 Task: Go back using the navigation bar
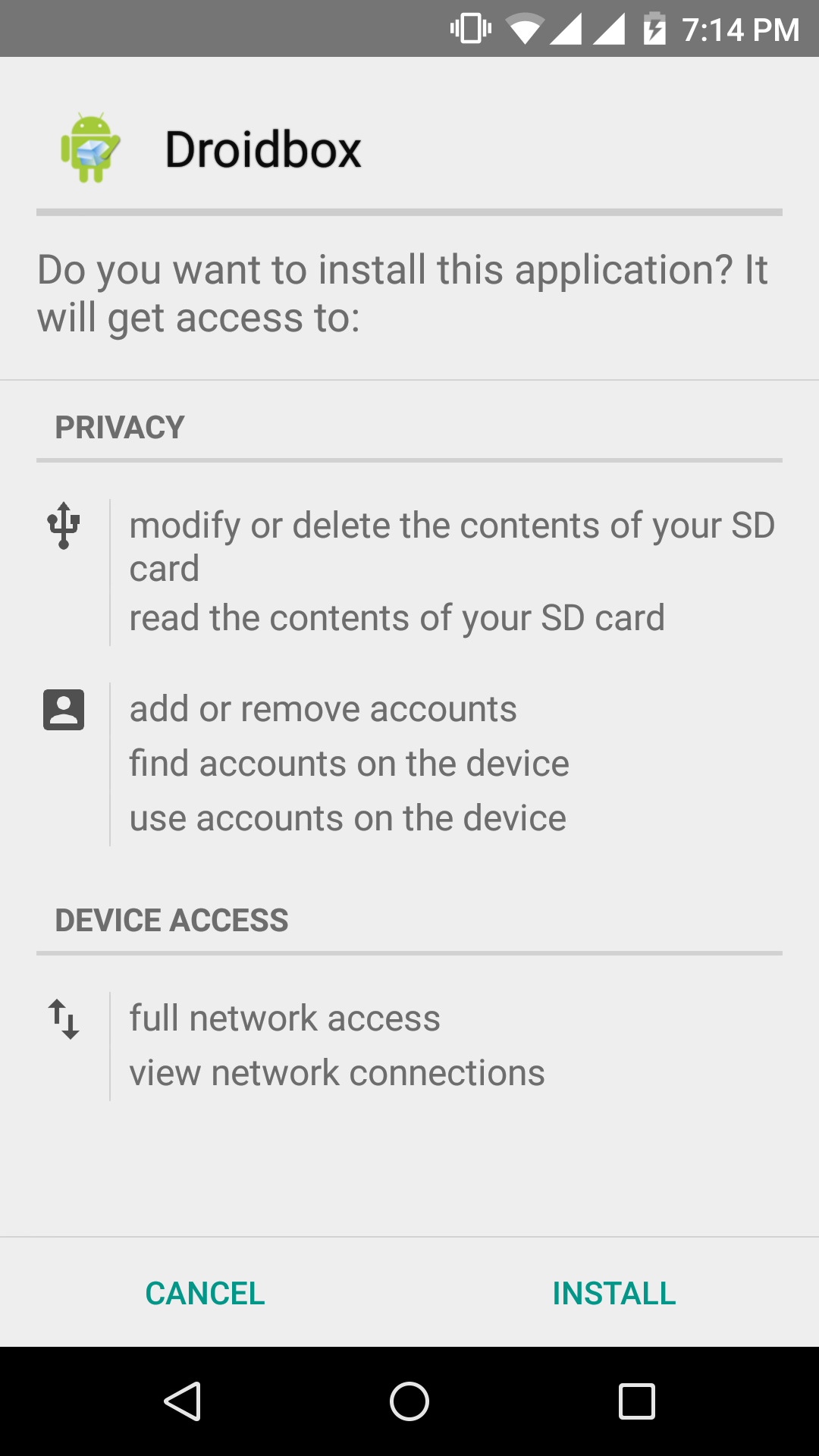point(182,1401)
